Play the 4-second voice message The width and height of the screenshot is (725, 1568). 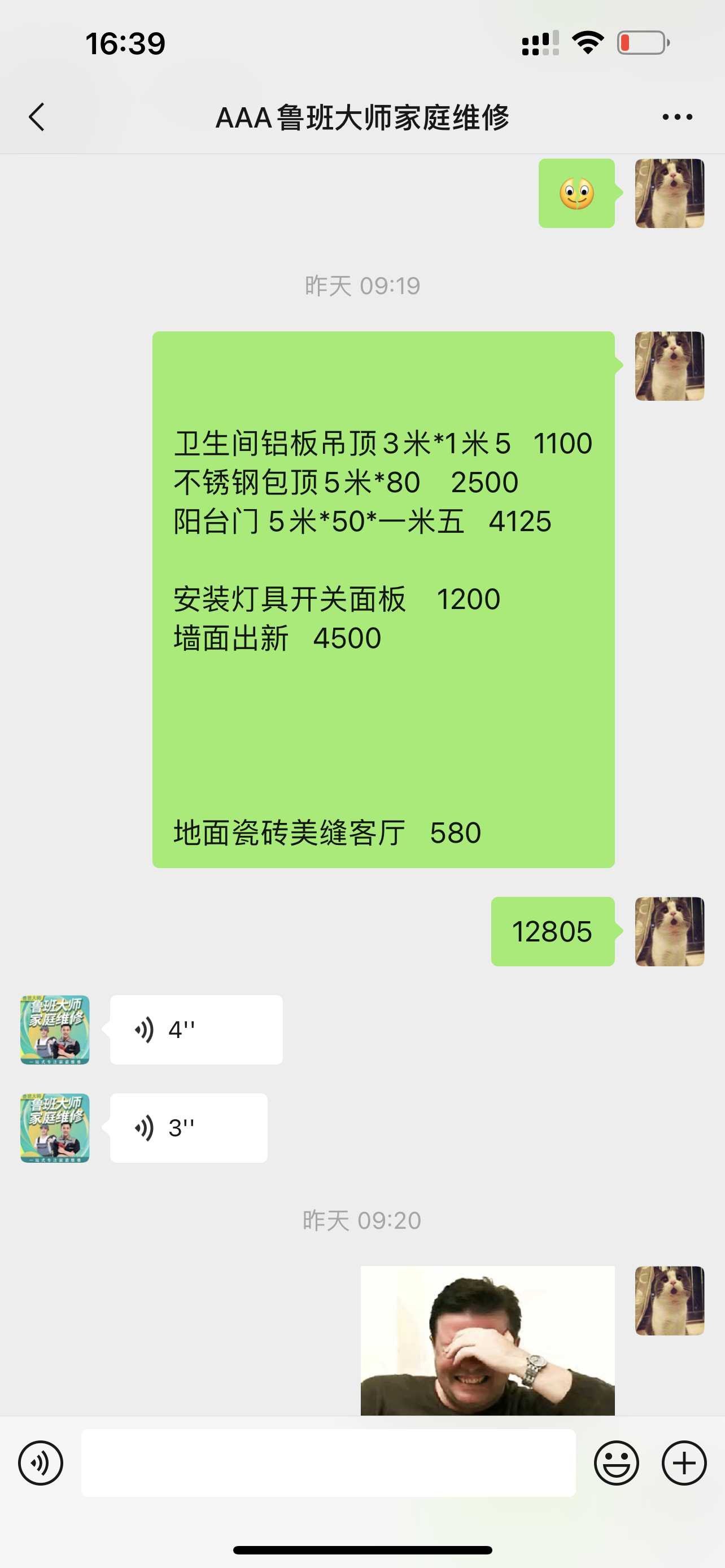point(195,1030)
